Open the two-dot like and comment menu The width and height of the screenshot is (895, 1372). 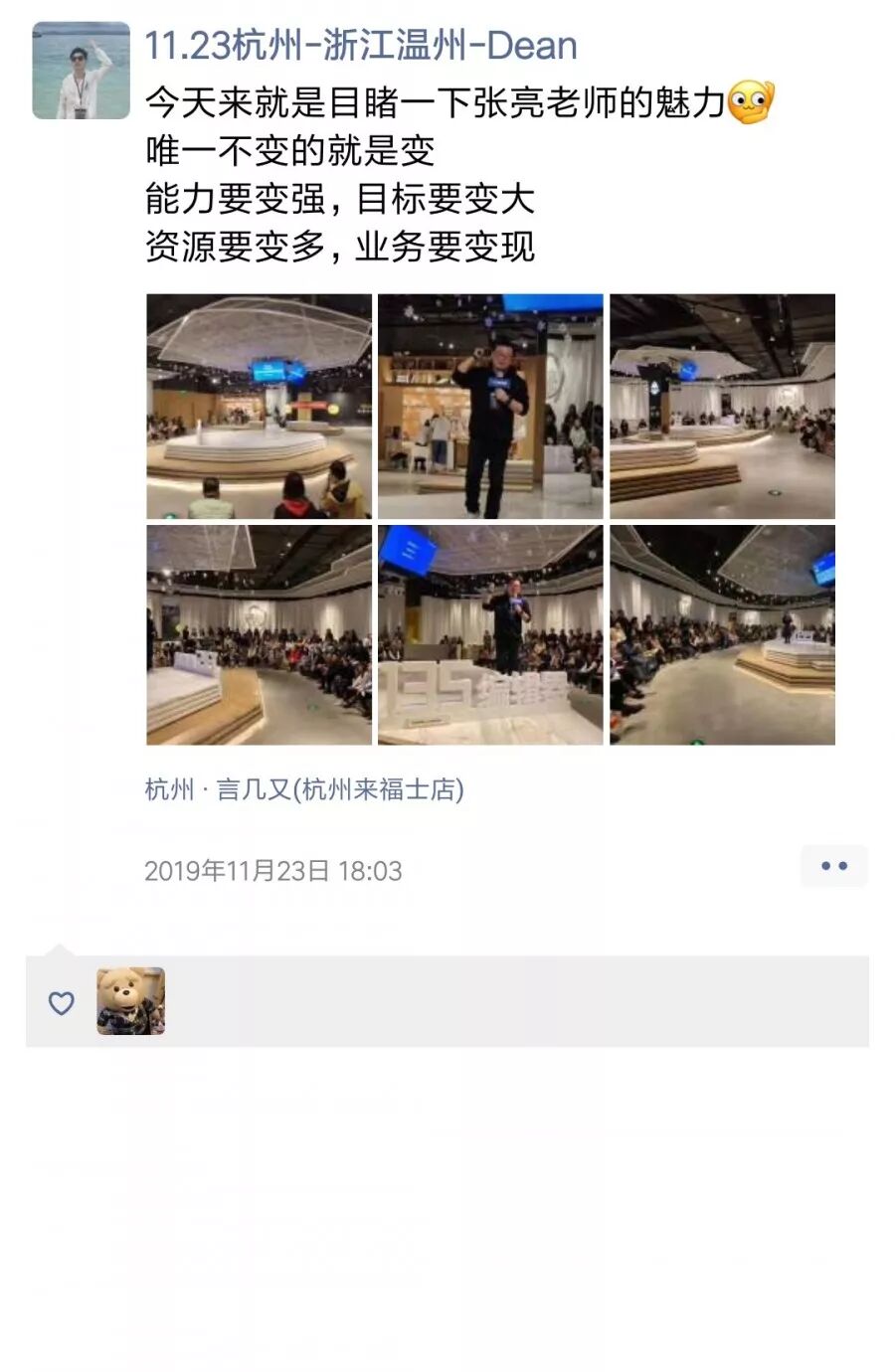(834, 866)
